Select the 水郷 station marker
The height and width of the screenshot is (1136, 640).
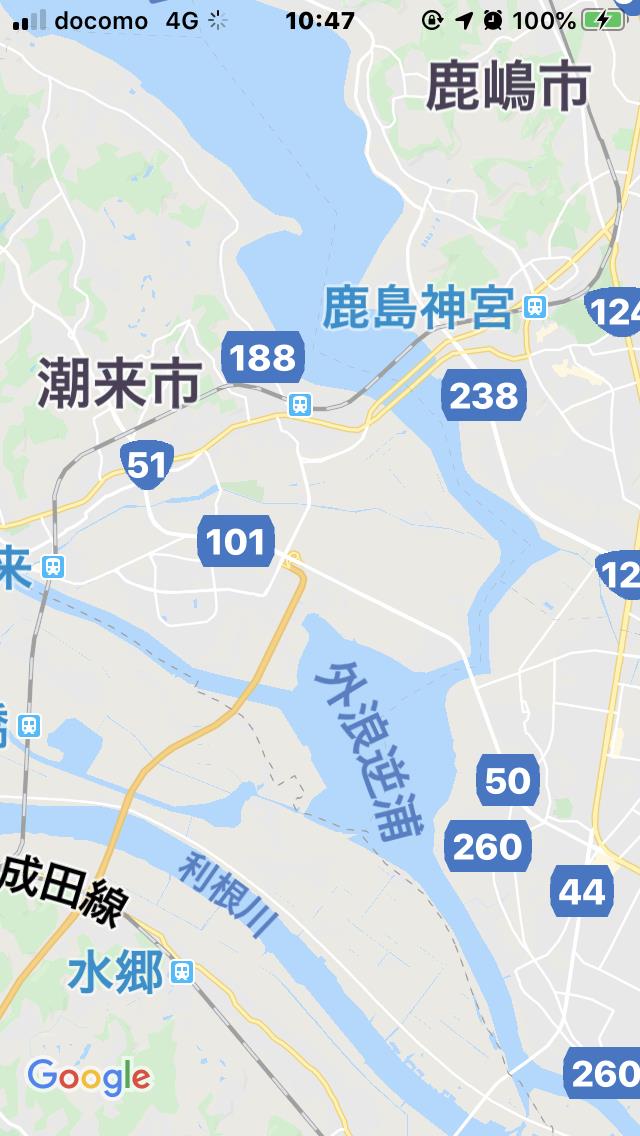click(181, 971)
